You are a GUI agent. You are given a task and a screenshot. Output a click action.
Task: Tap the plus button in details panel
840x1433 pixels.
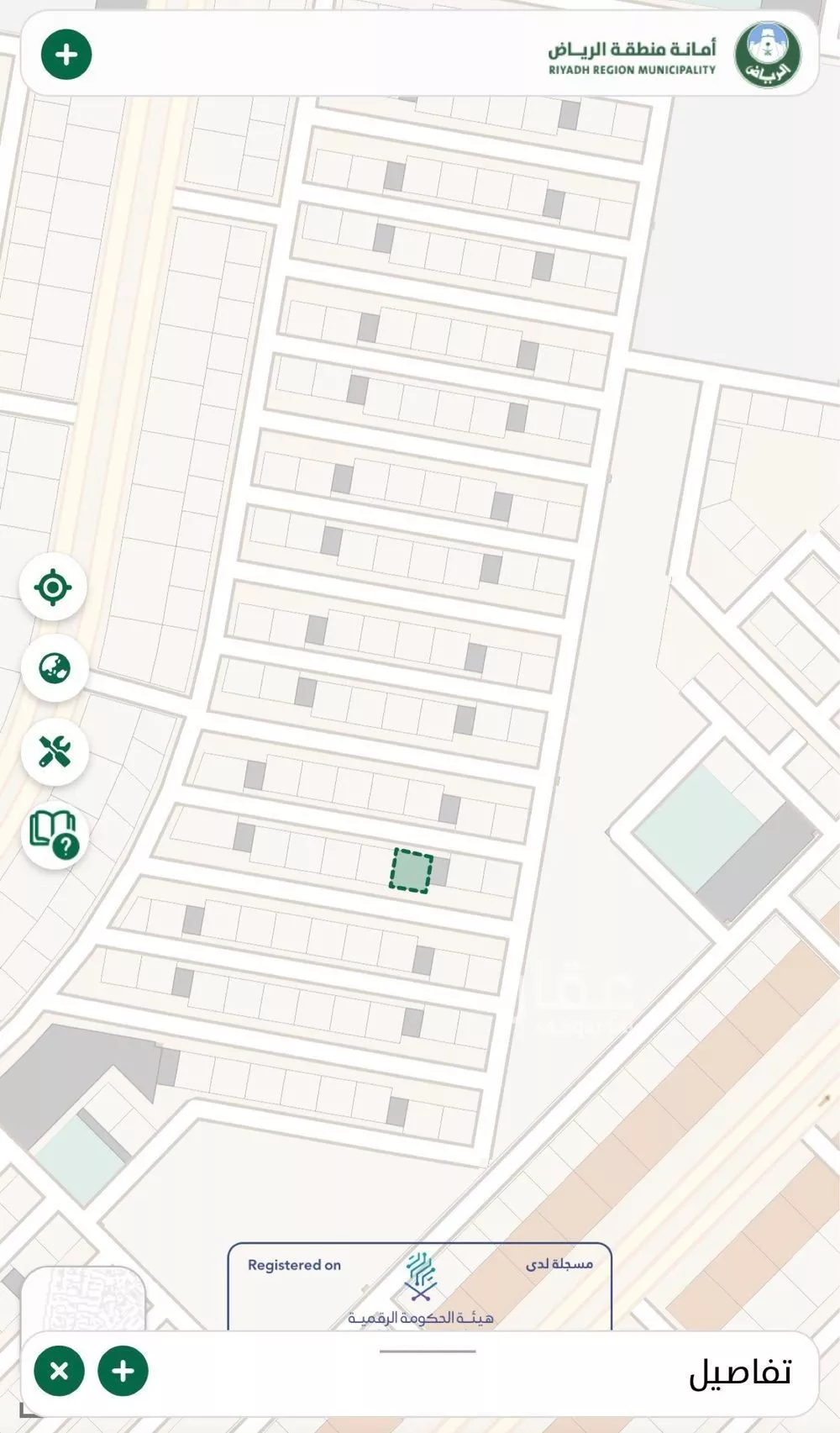123,1372
